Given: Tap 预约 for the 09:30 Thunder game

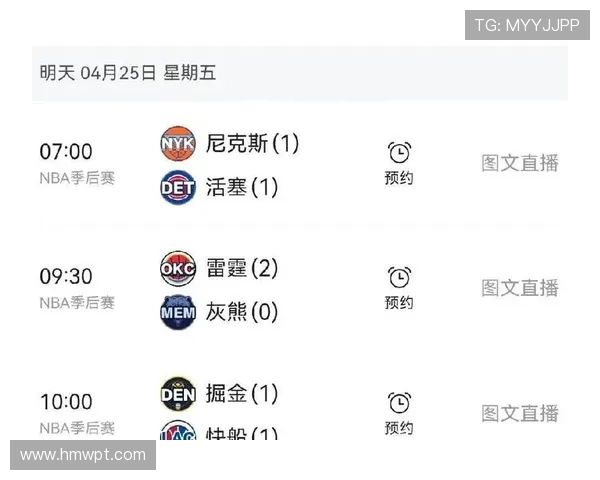Looking at the screenshot, I should pos(399,288).
